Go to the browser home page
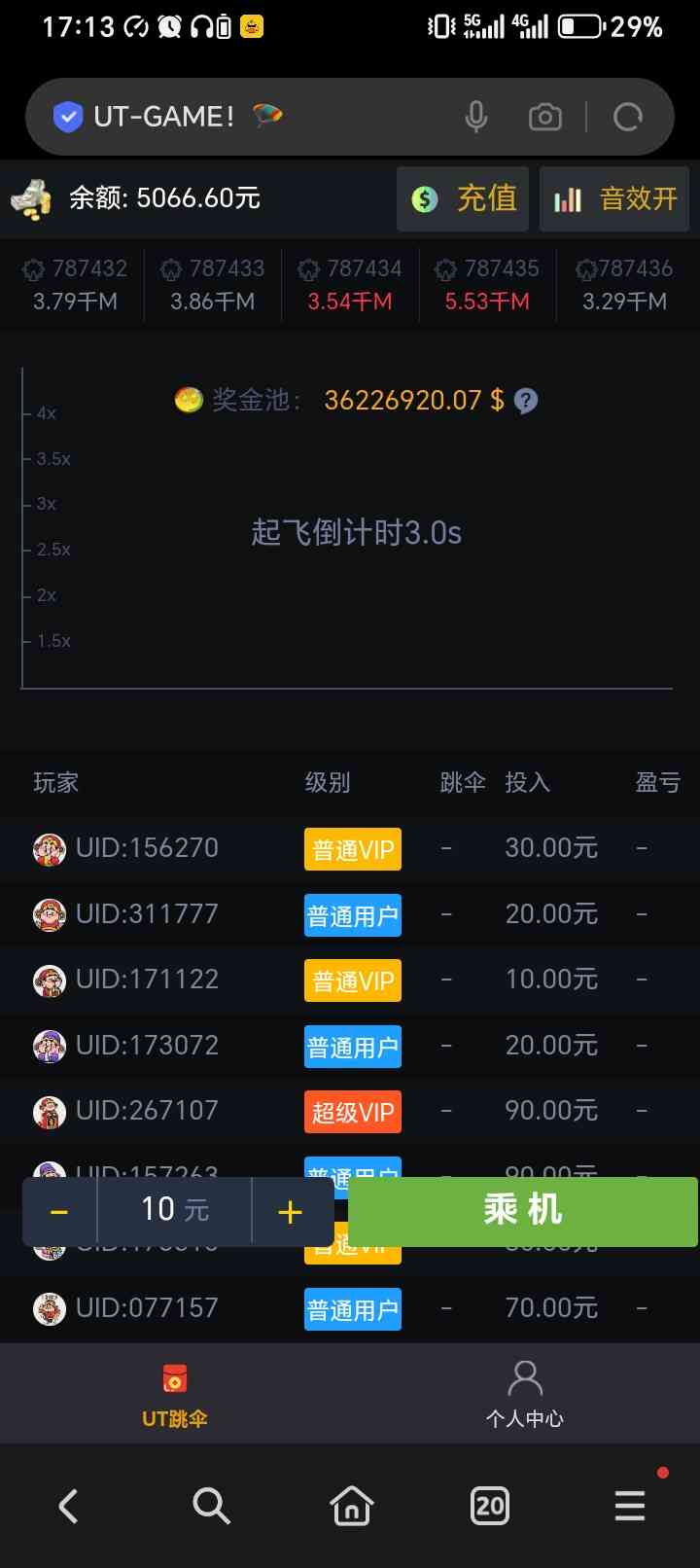The image size is (700, 1568). 351,1506
